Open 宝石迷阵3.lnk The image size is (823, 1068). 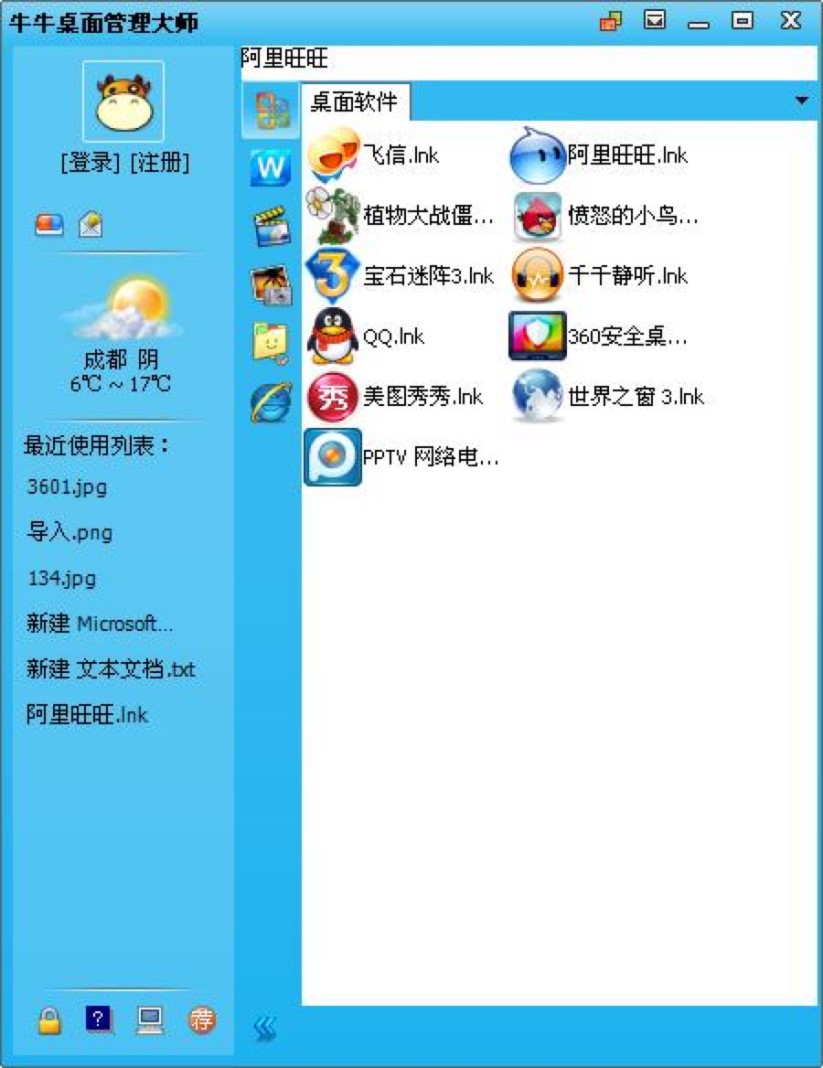pyautogui.click(x=400, y=276)
